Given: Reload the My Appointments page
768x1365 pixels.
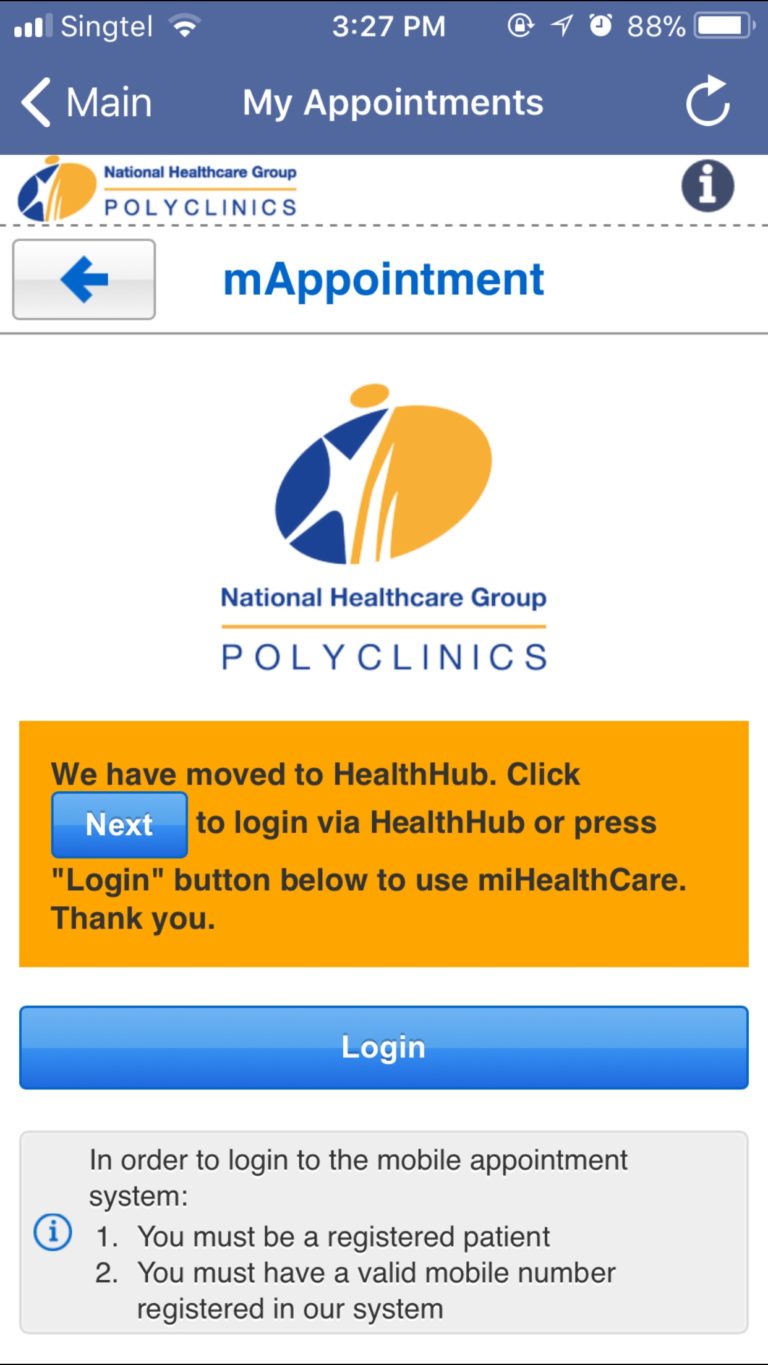Looking at the screenshot, I should tap(707, 102).
